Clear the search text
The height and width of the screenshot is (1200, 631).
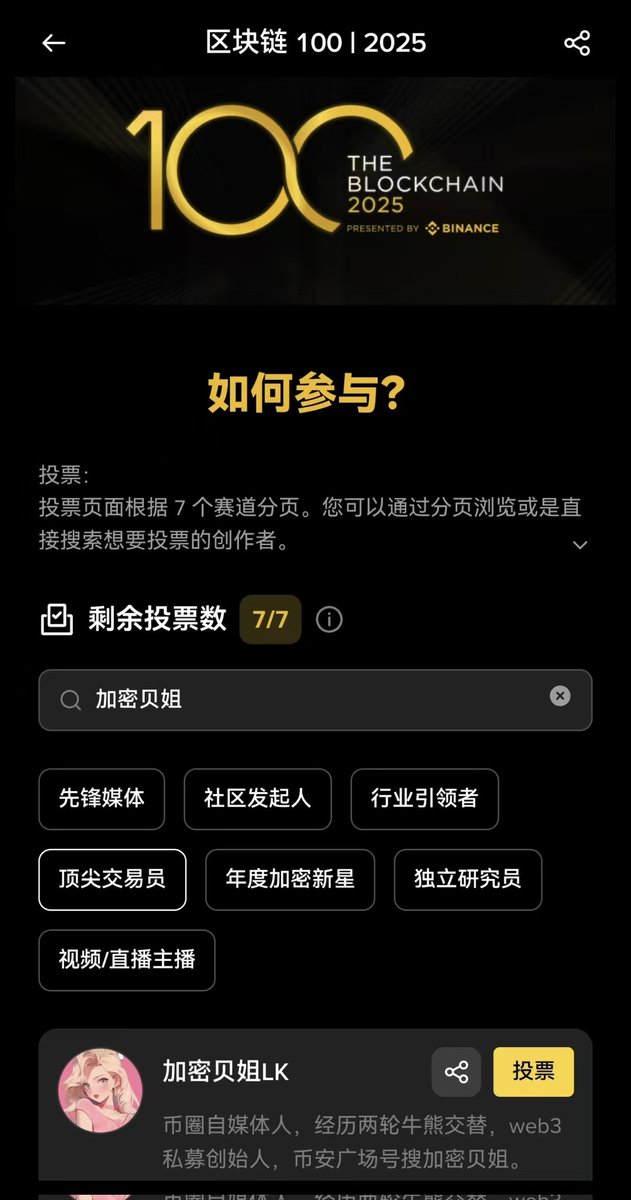560,696
